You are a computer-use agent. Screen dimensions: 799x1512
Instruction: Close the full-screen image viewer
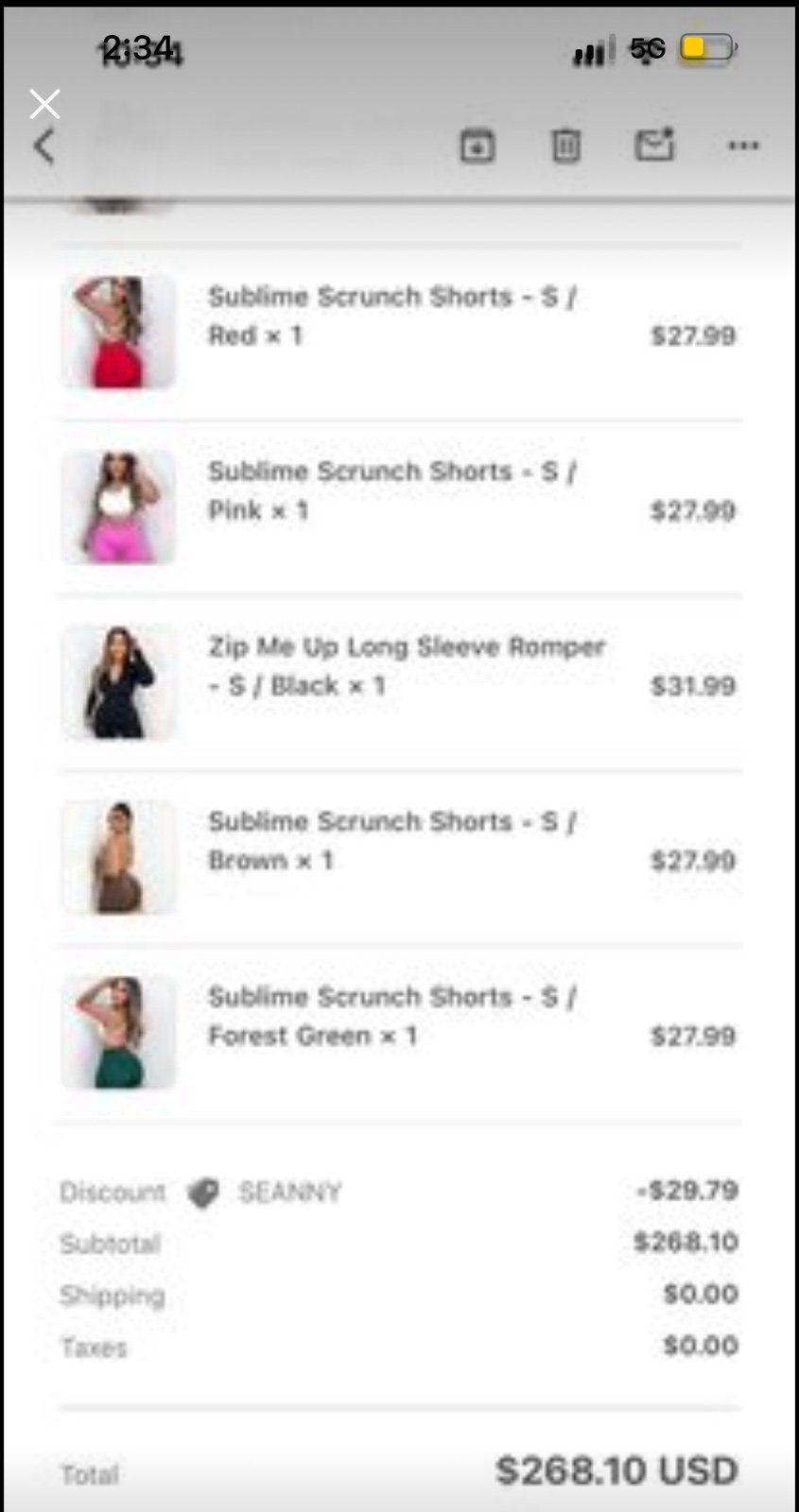[x=44, y=104]
